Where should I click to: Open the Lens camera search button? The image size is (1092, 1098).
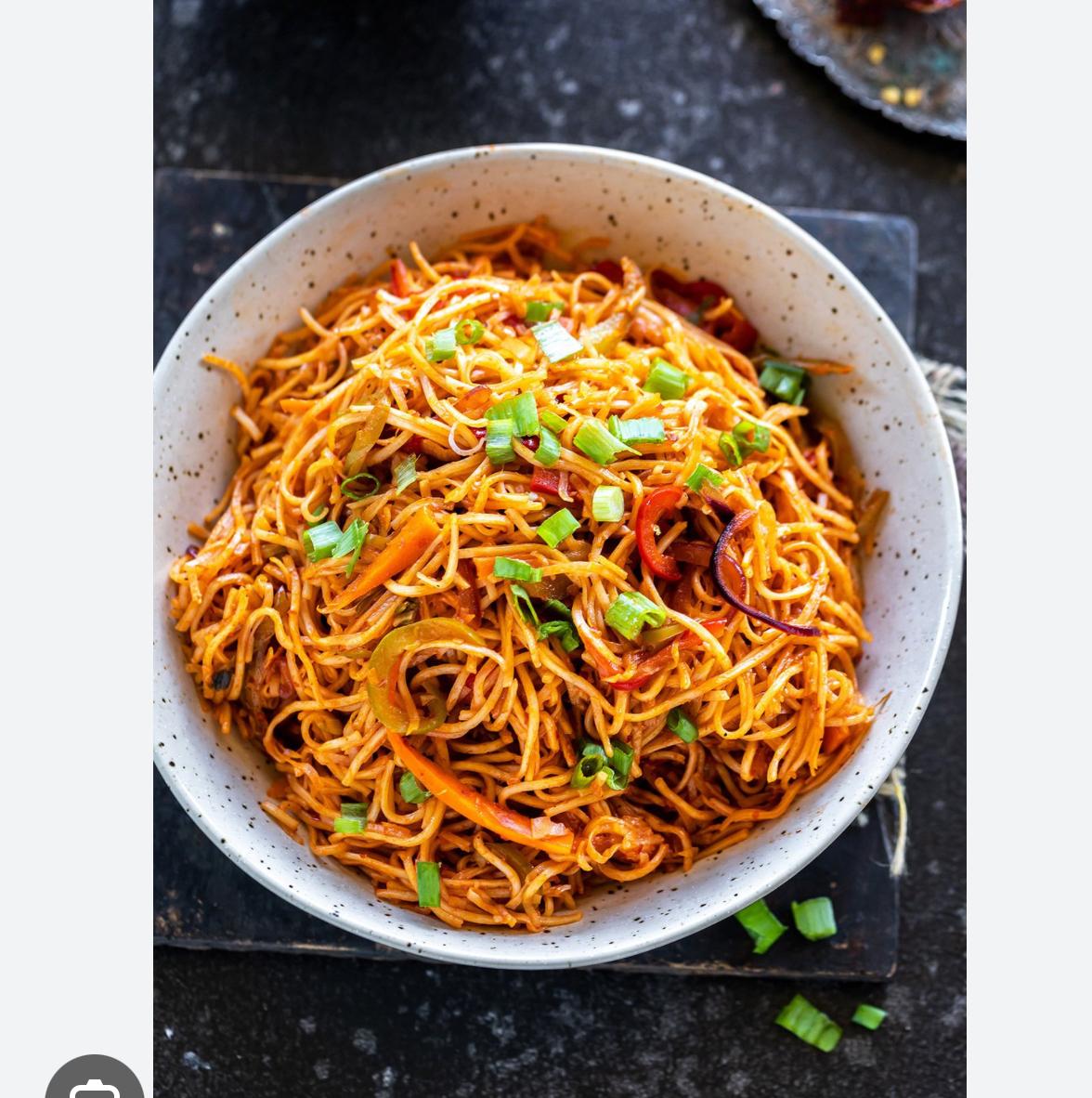coord(95,1084)
